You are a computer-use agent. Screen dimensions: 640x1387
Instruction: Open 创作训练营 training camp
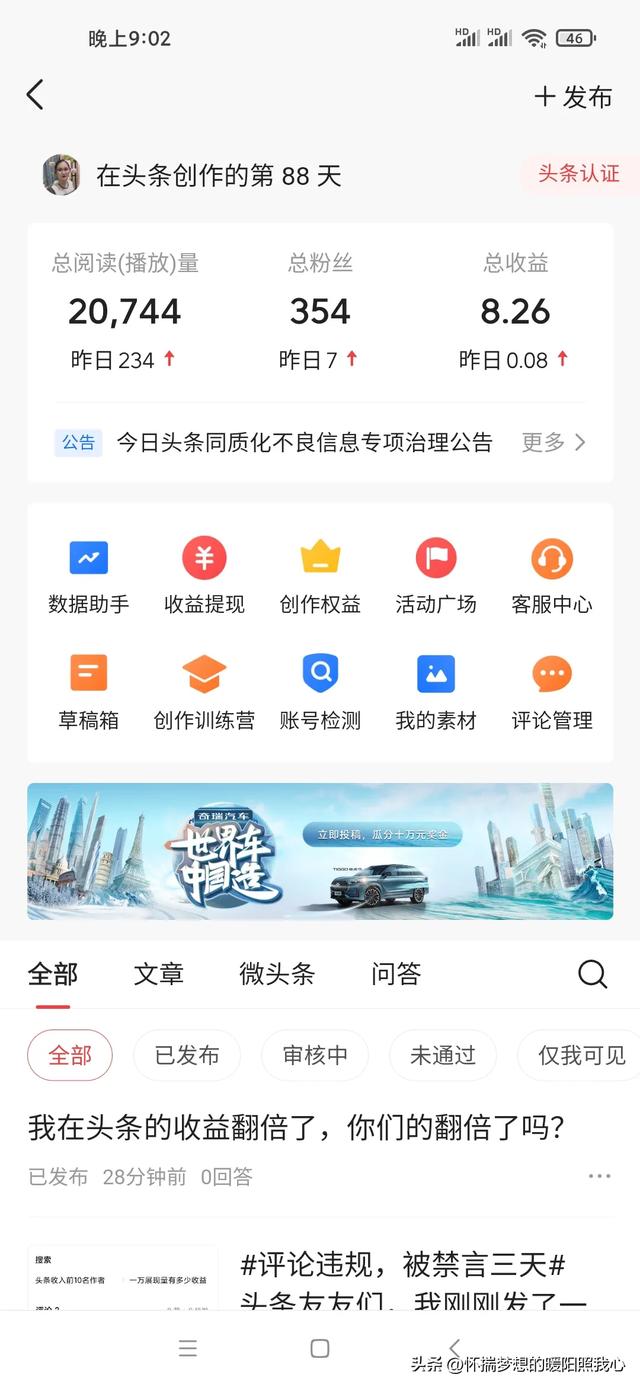[204, 692]
